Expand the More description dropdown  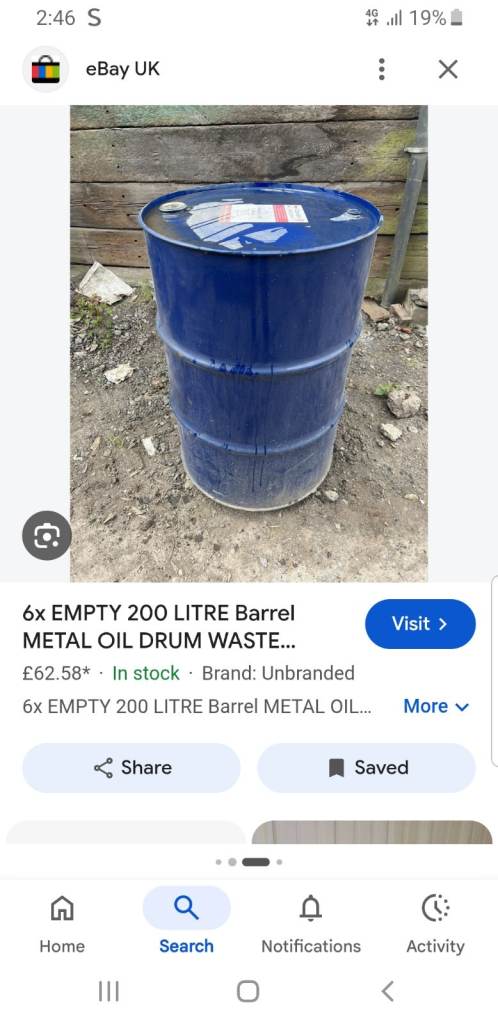click(436, 706)
